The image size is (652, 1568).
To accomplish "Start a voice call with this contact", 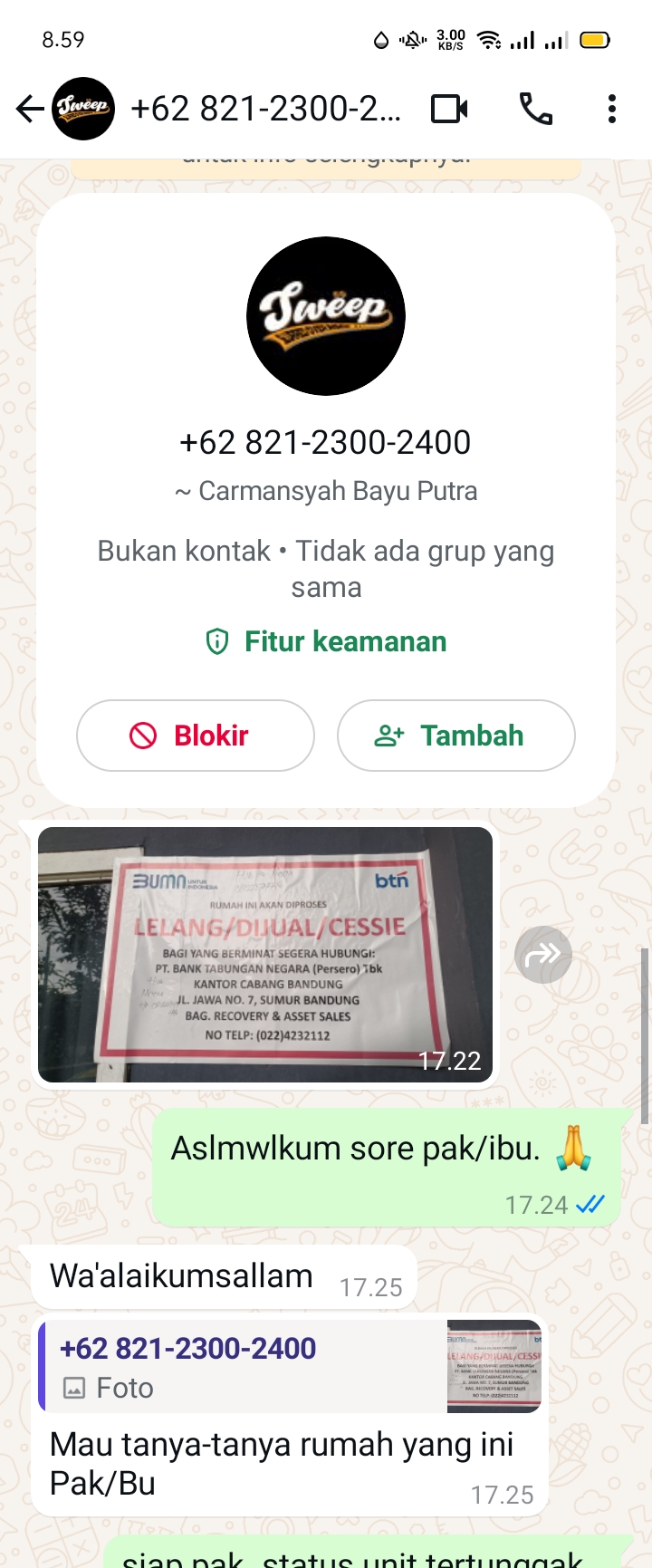I will 535,107.
